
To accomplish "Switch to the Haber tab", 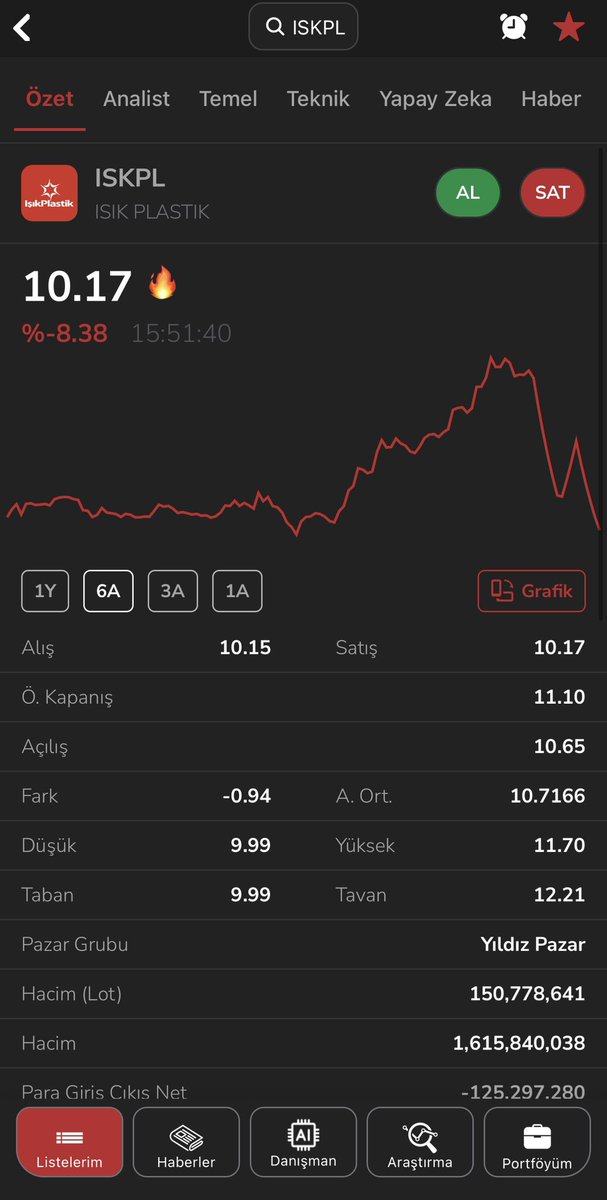I will click(551, 99).
